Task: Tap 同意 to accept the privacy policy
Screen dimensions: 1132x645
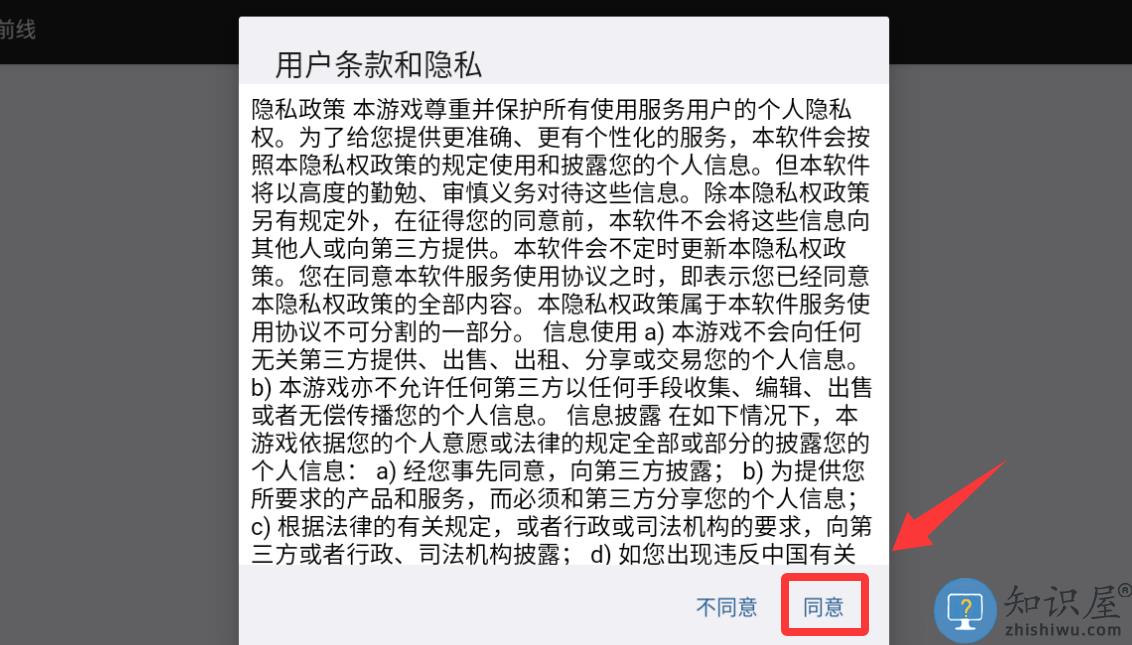Action: click(824, 607)
